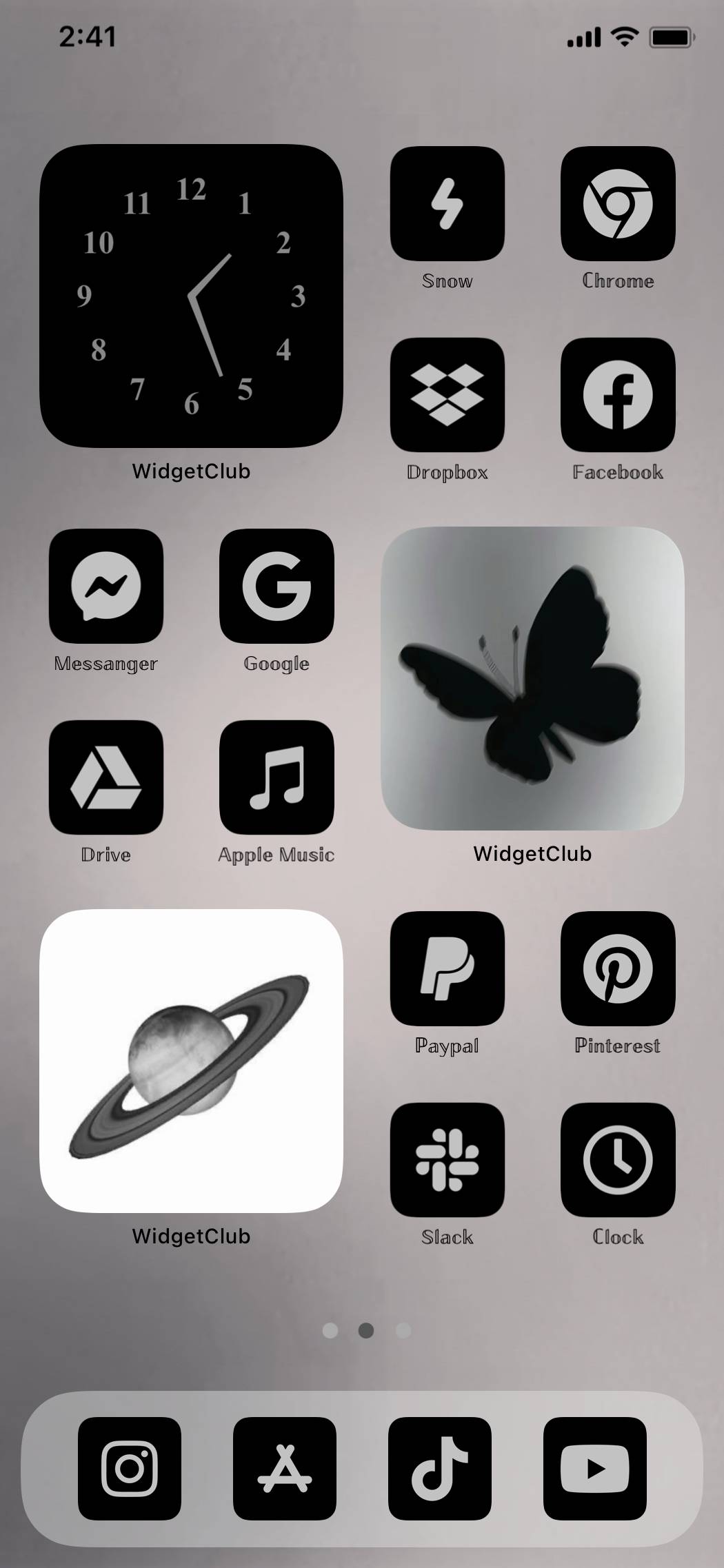The image size is (724, 1568).
Task: Launch the Google app
Action: click(276, 586)
